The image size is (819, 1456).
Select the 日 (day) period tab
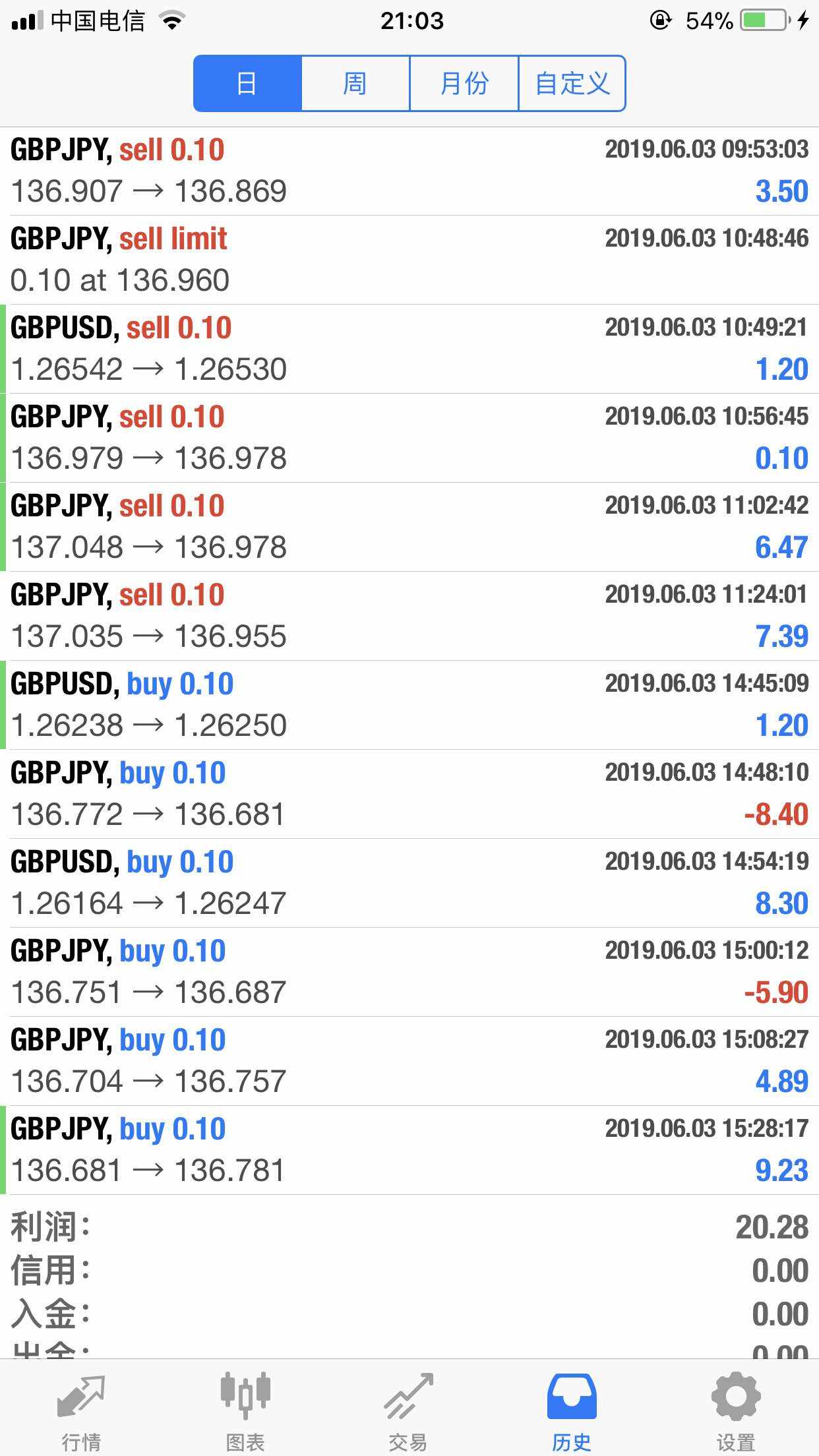(x=247, y=84)
